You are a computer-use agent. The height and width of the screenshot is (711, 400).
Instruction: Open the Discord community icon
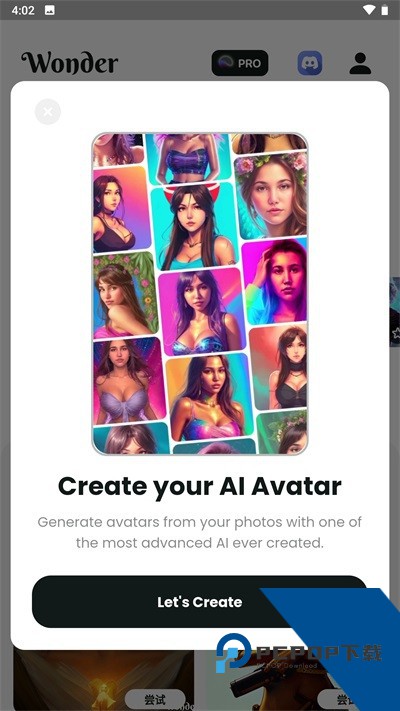click(310, 63)
